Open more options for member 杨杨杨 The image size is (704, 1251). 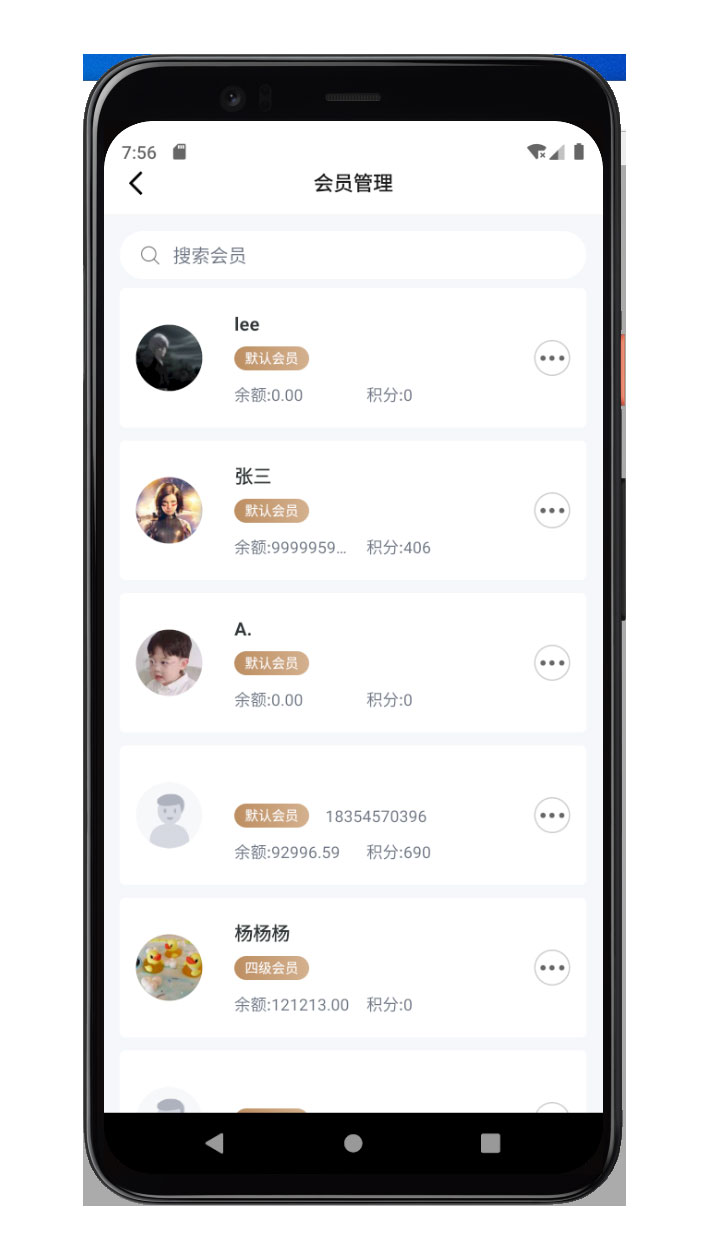(552, 968)
